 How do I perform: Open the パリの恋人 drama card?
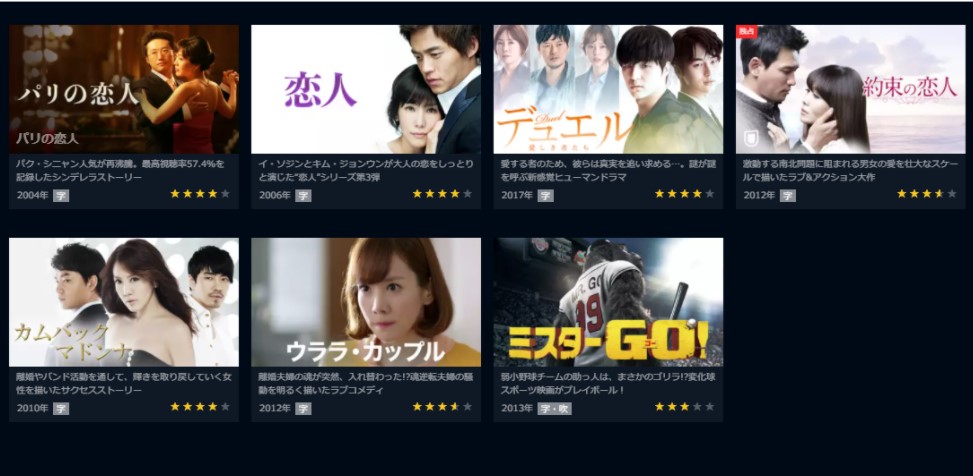(123, 90)
